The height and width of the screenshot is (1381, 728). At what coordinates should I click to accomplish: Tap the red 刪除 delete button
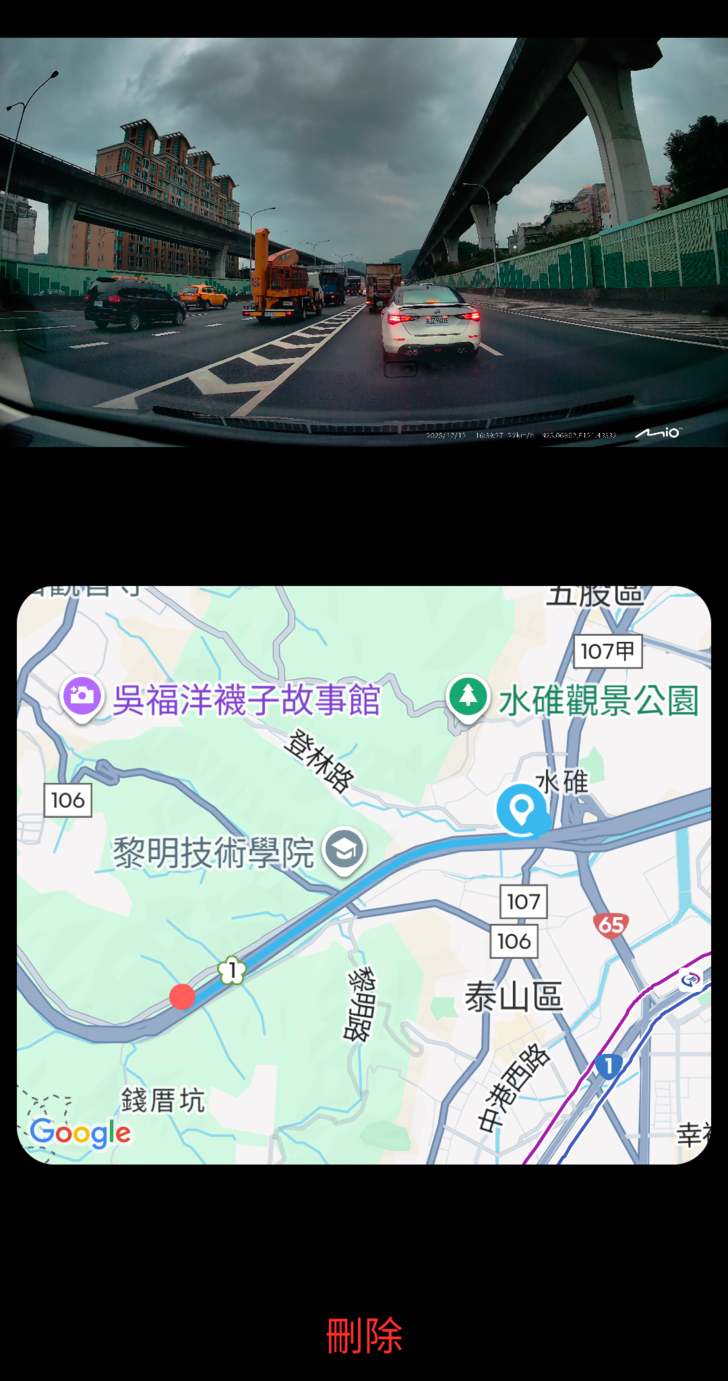364,1335
